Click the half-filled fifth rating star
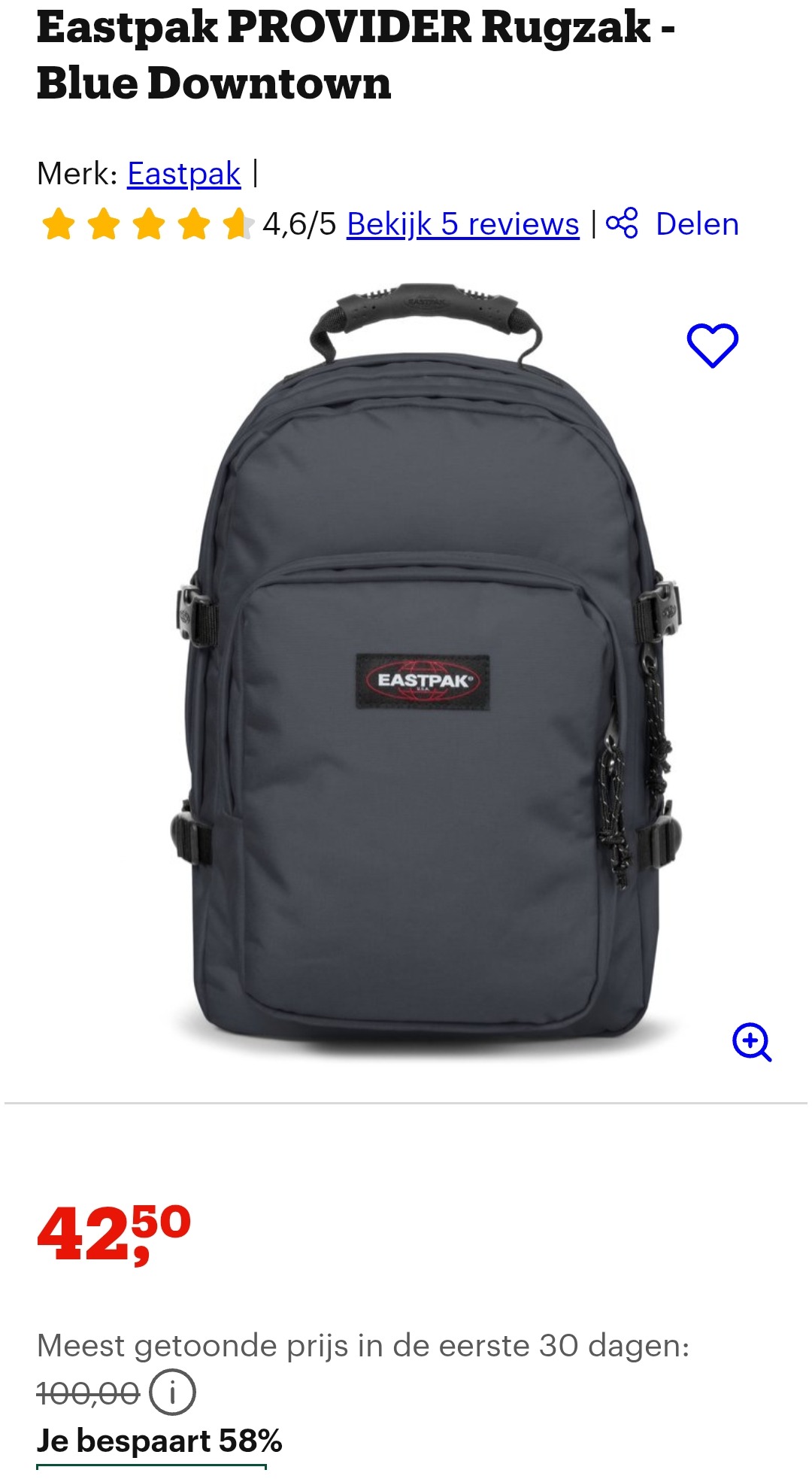The width and height of the screenshot is (812, 1479). (239, 223)
